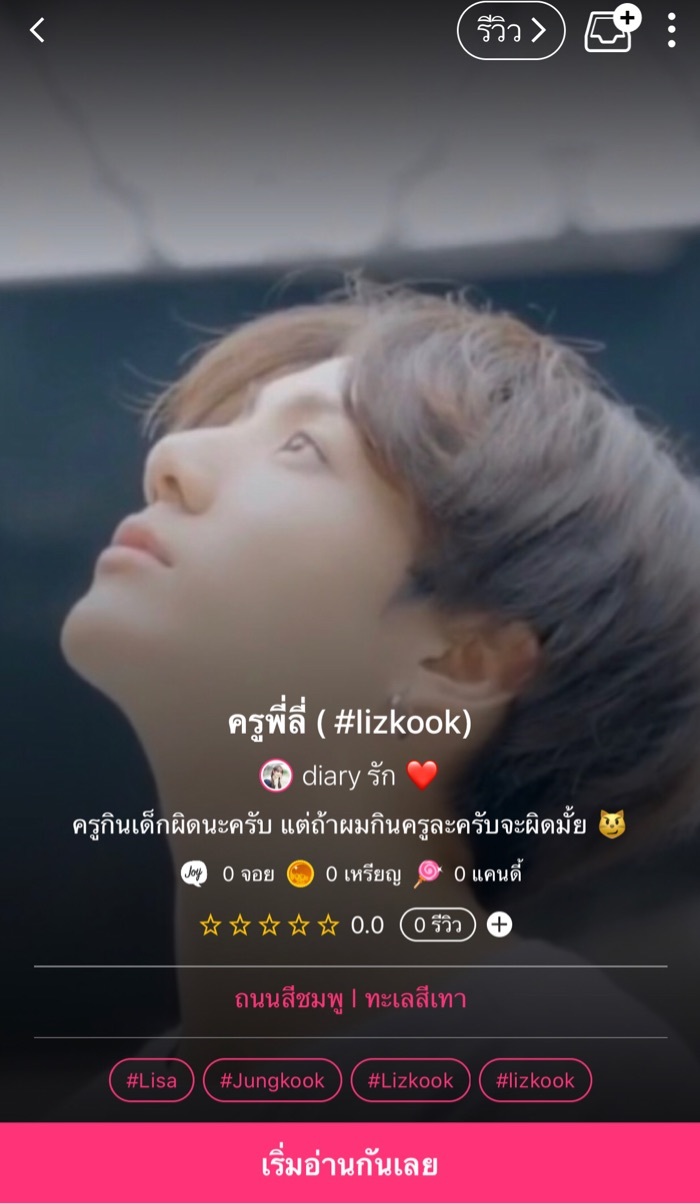Viewport: 700px width, 1204px height.
Task: Open author diary รัก profile
Action: coord(348,775)
